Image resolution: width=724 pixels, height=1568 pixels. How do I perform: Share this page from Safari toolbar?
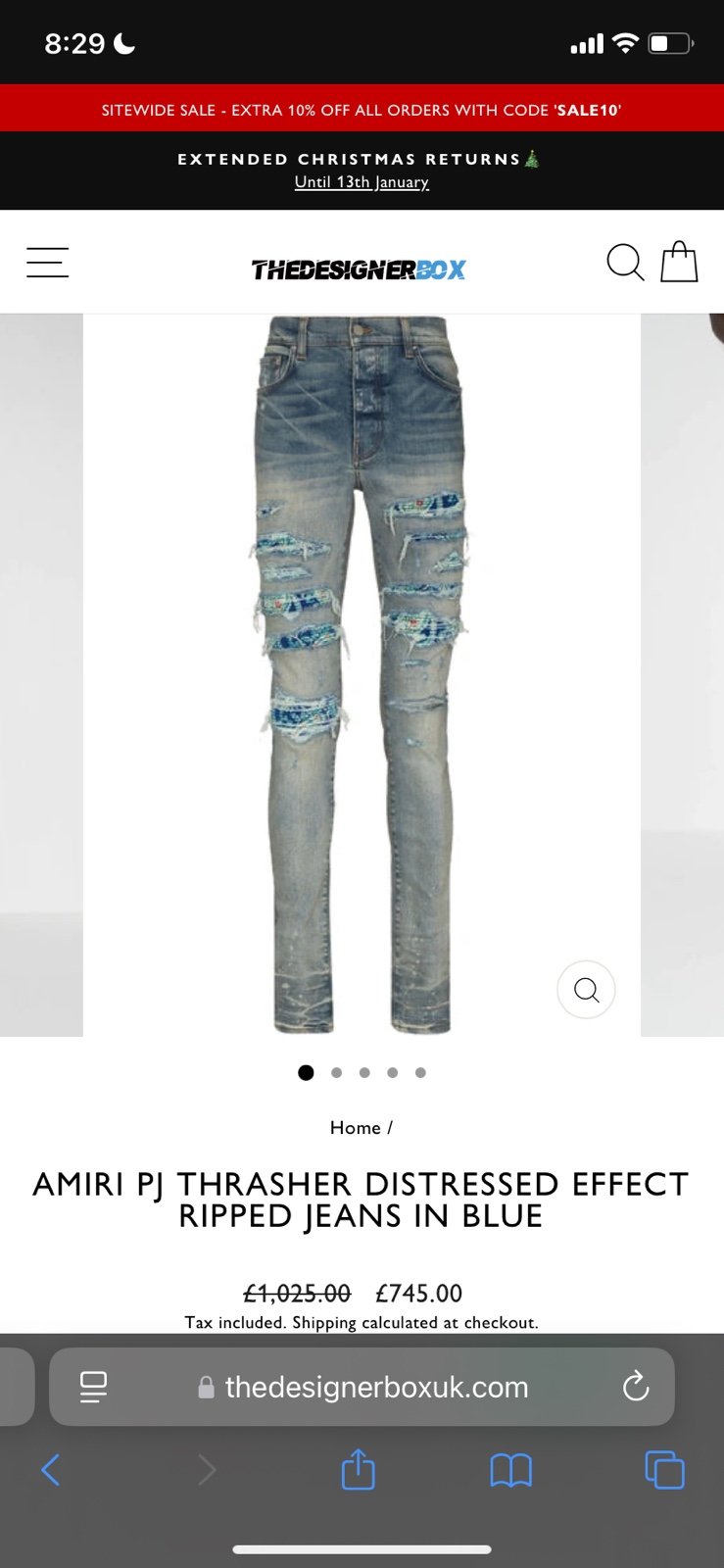pyautogui.click(x=358, y=1469)
